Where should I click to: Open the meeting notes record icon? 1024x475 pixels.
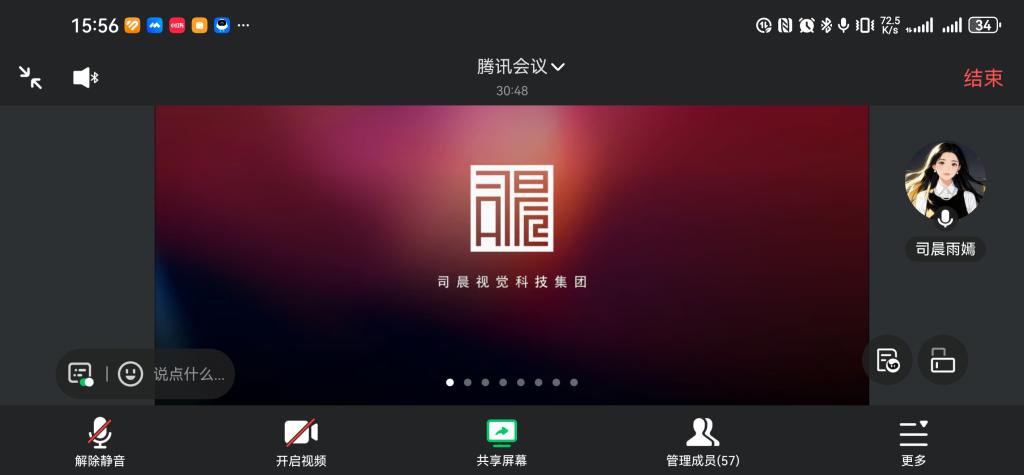tap(887, 360)
